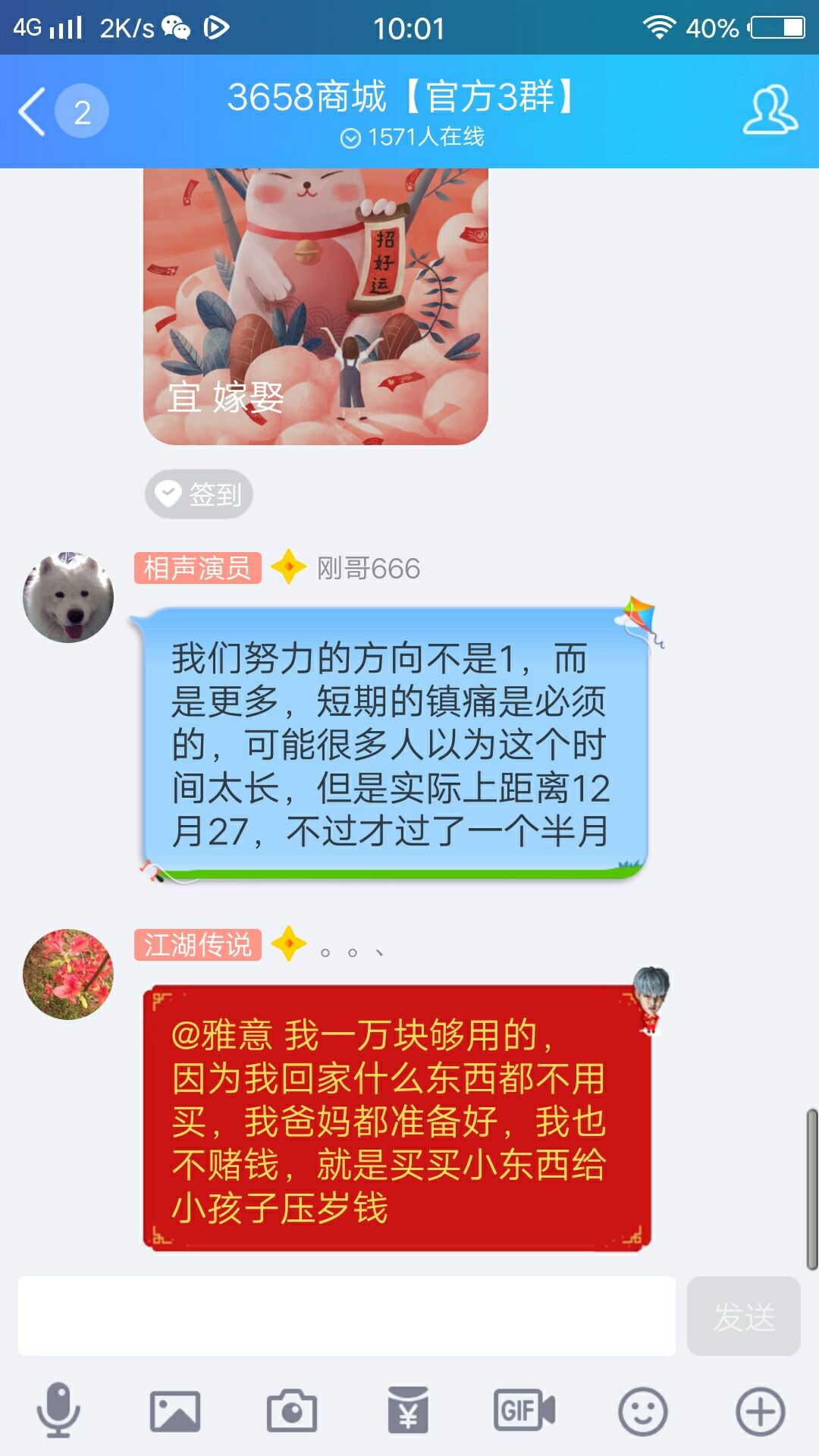Focus the message text input field
Screen dimensions: 819x1456
[x=347, y=1316]
